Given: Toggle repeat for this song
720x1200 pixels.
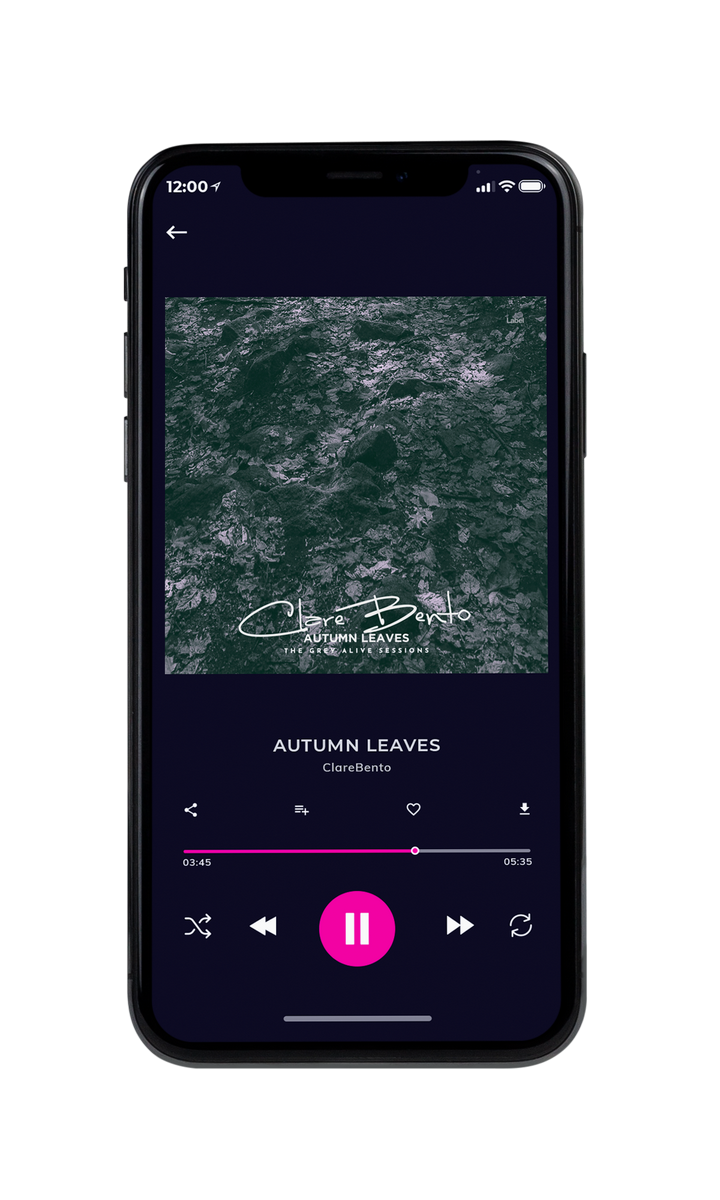Looking at the screenshot, I should point(520,925).
